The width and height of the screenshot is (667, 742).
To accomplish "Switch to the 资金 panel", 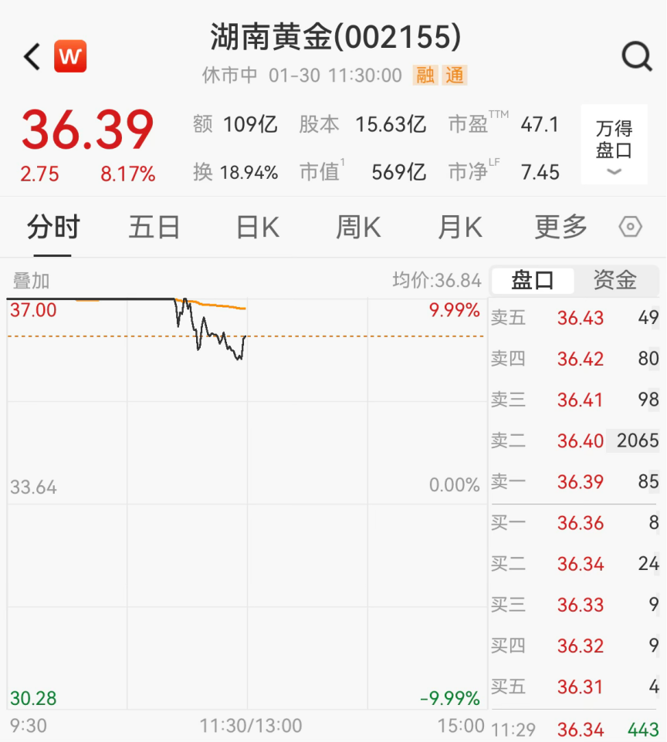I will coord(614,281).
